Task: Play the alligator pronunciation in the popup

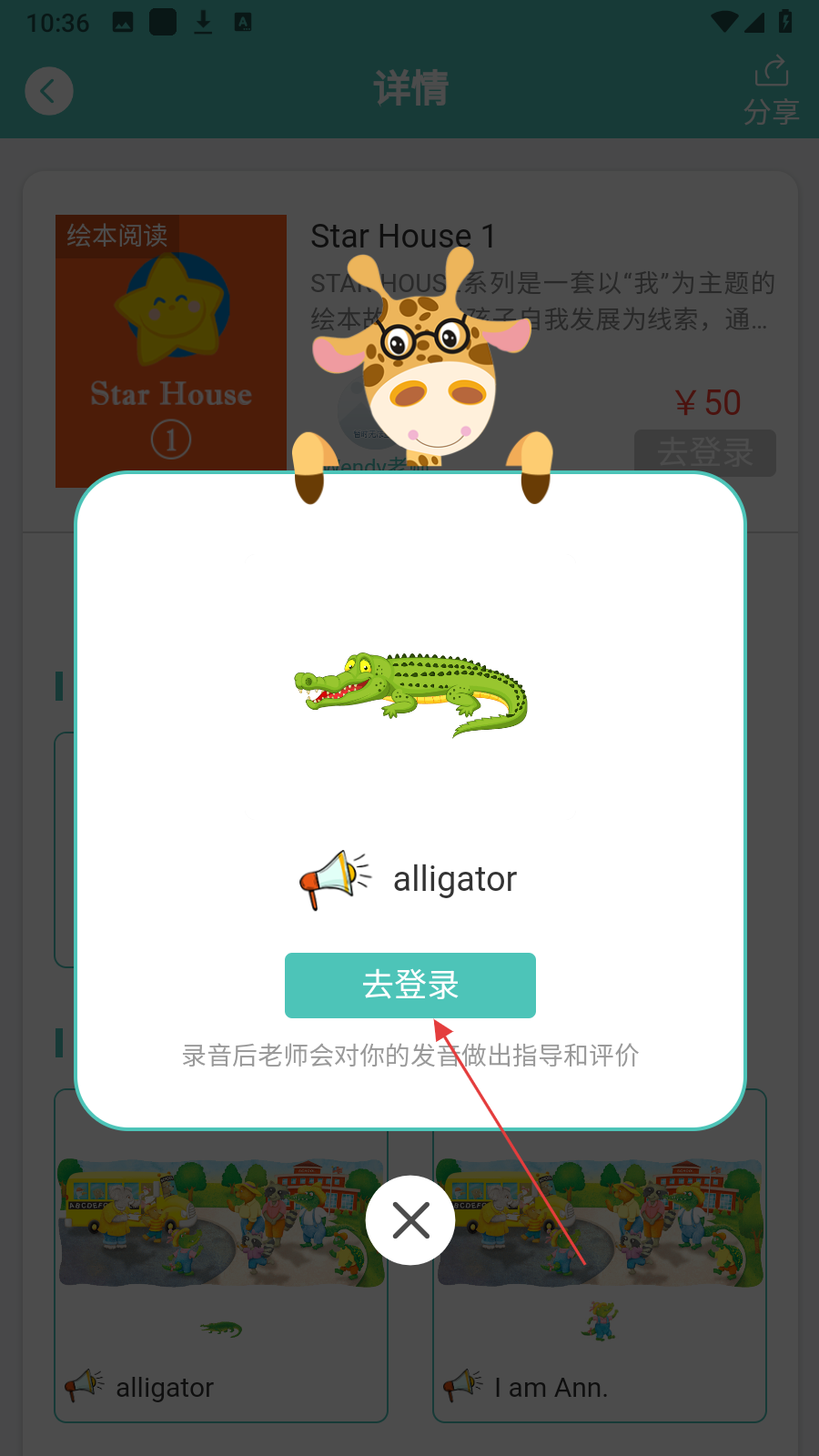Action: 334,879
